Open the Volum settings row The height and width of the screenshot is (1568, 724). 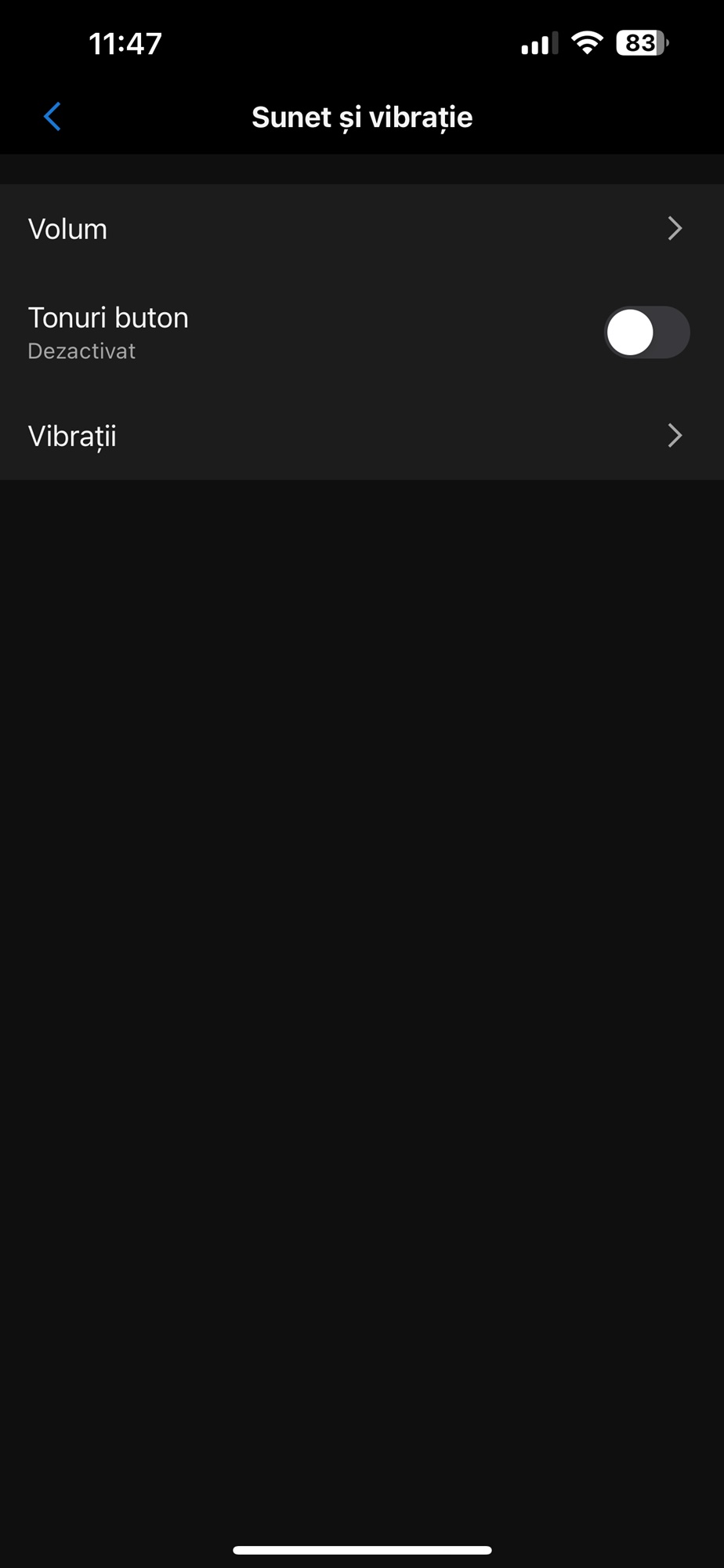pyautogui.click(x=362, y=229)
